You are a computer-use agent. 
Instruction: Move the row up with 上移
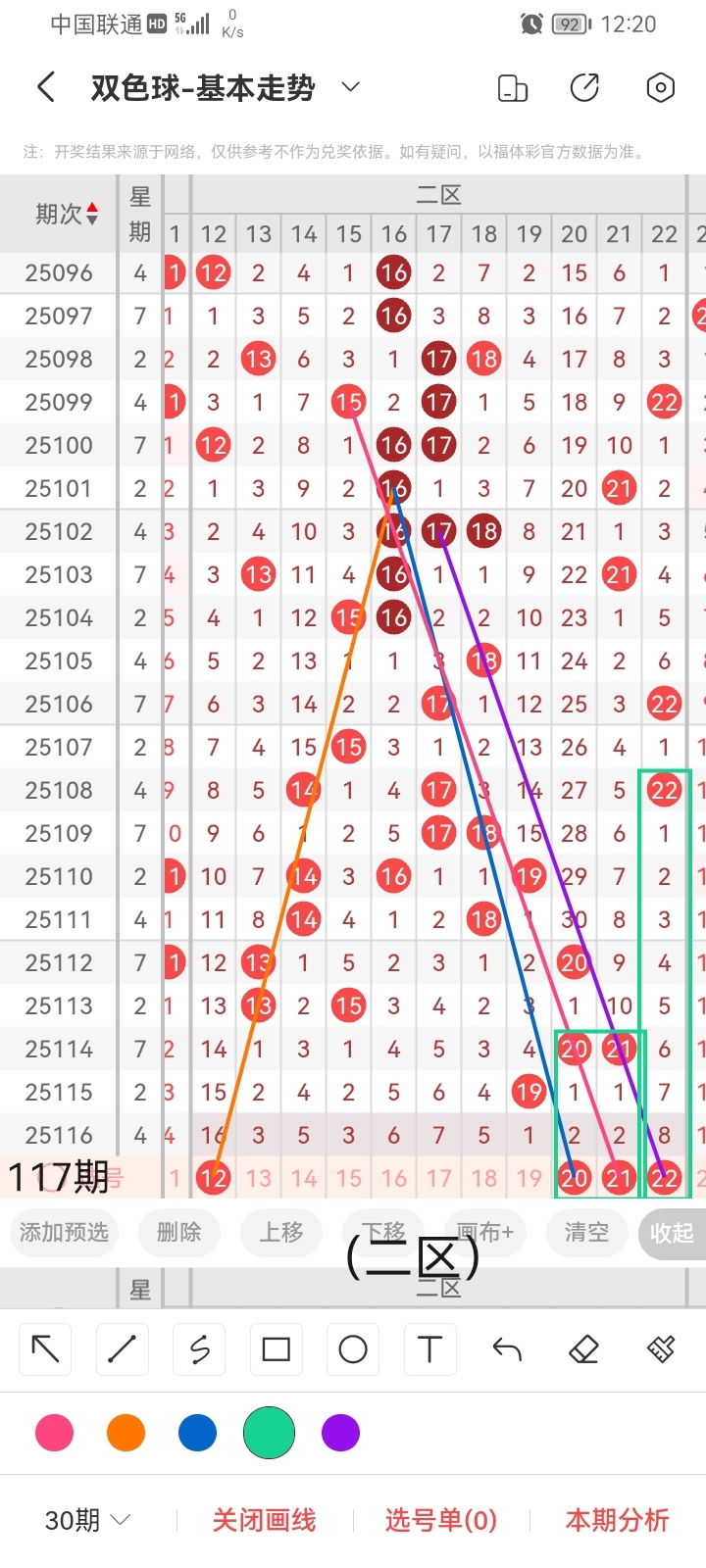click(281, 1232)
